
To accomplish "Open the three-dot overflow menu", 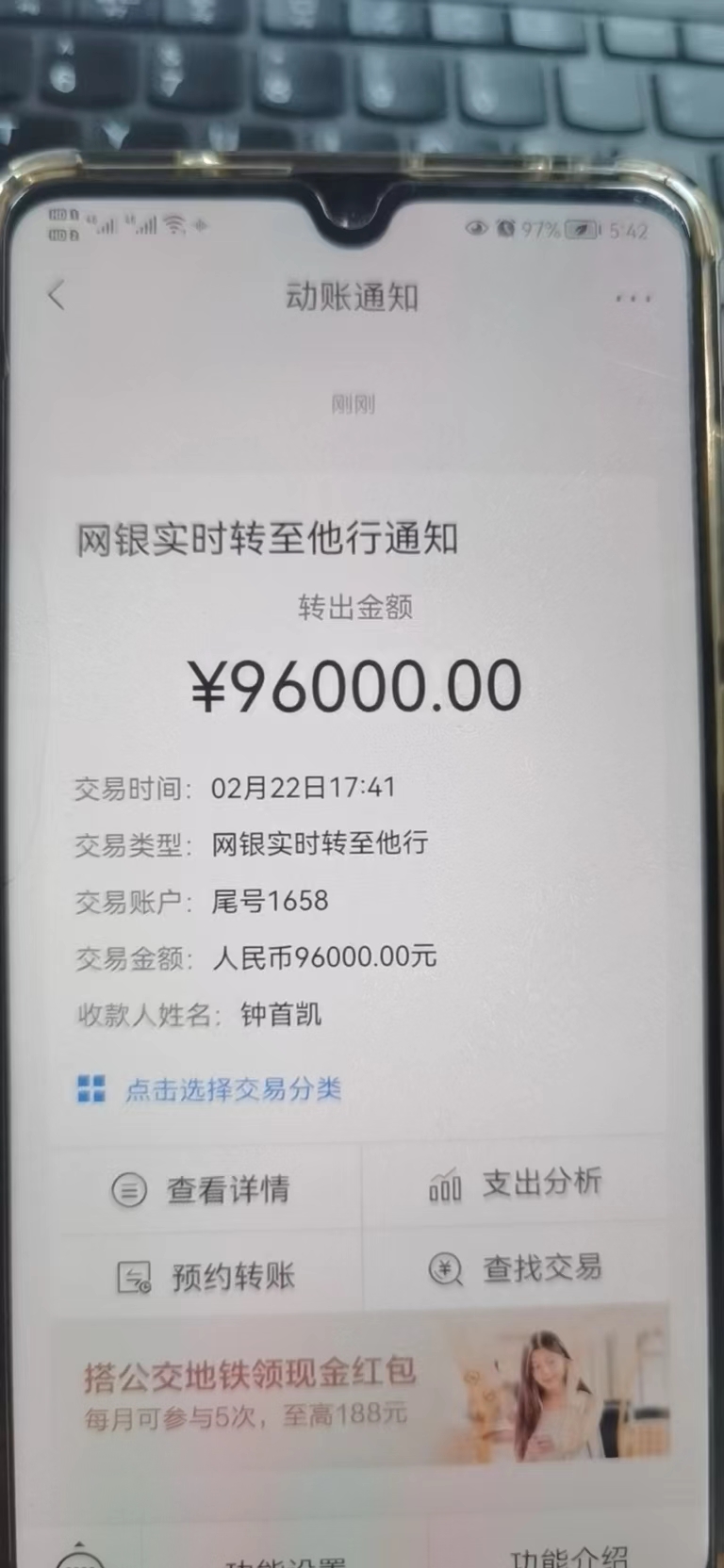I will pos(633,299).
